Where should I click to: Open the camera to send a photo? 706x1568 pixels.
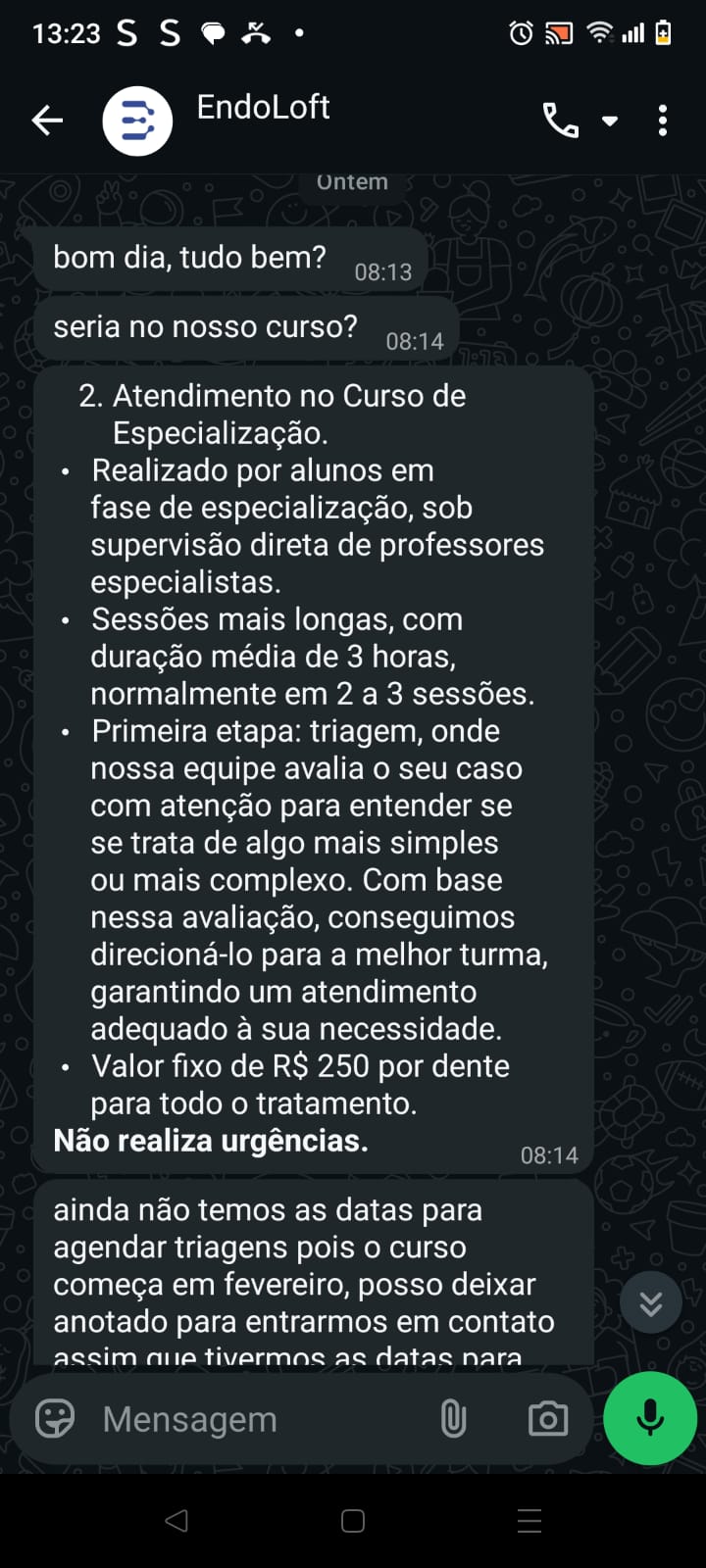[x=547, y=1418]
